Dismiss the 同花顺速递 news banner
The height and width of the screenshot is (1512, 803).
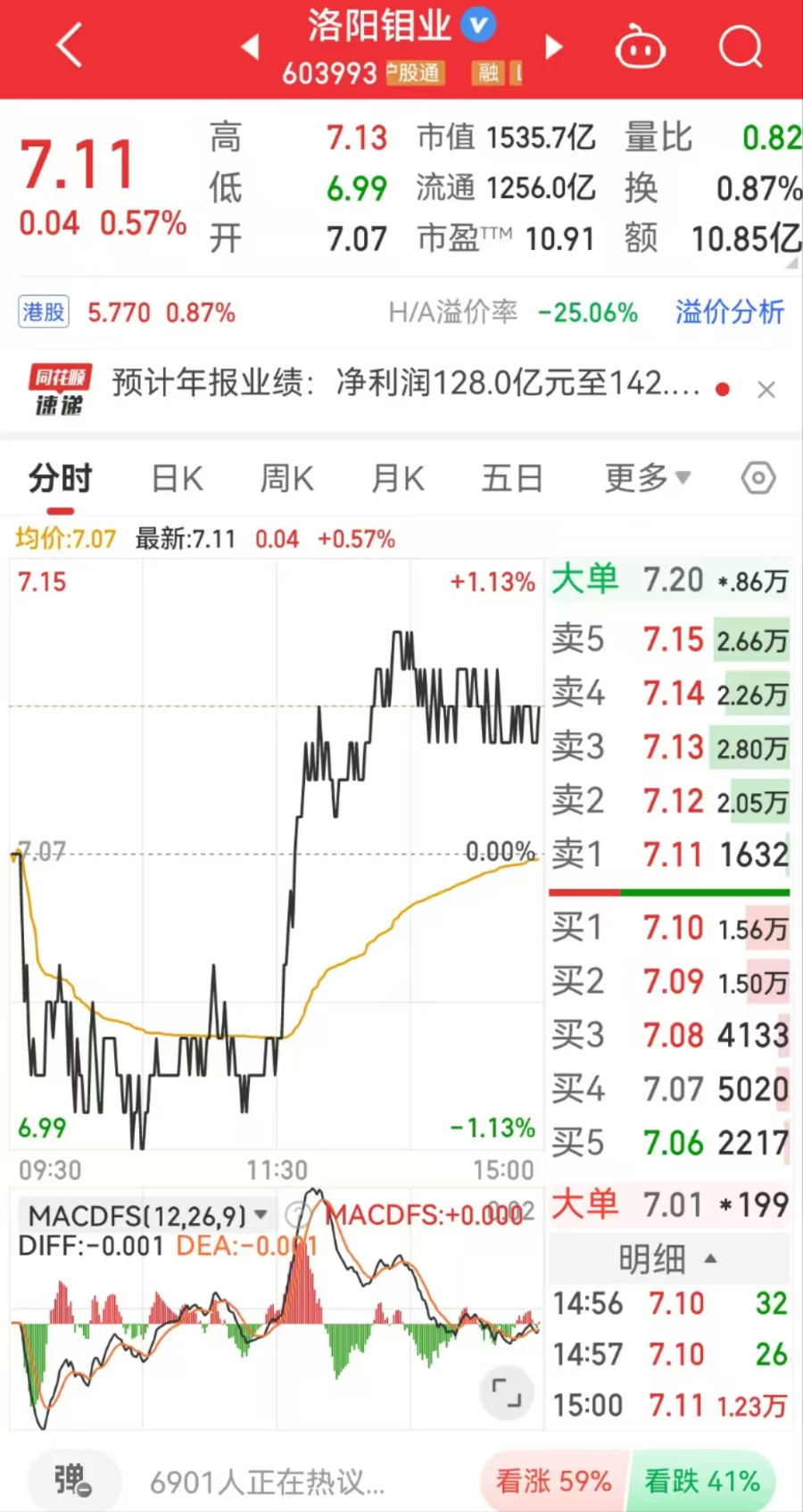(766, 390)
